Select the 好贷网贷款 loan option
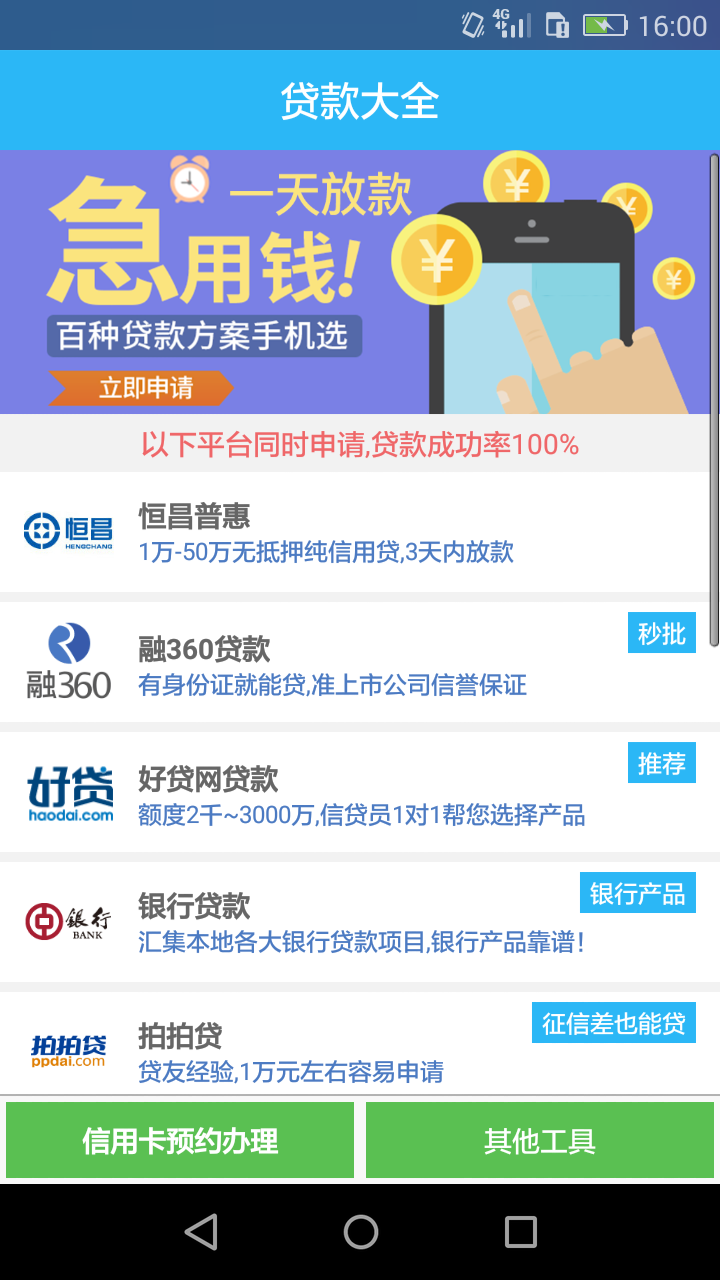 click(x=360, y=793)
